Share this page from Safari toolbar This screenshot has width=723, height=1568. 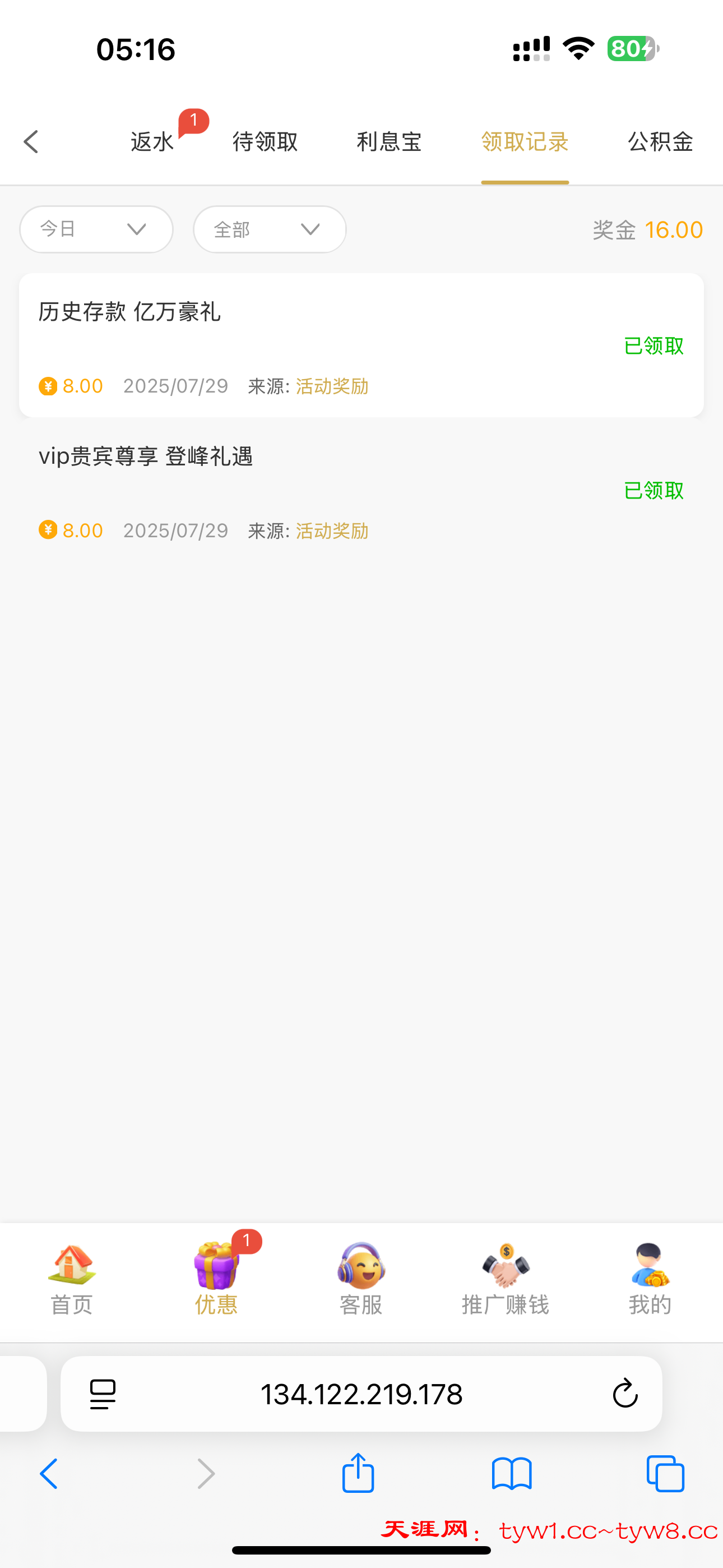click(358, 1474)
